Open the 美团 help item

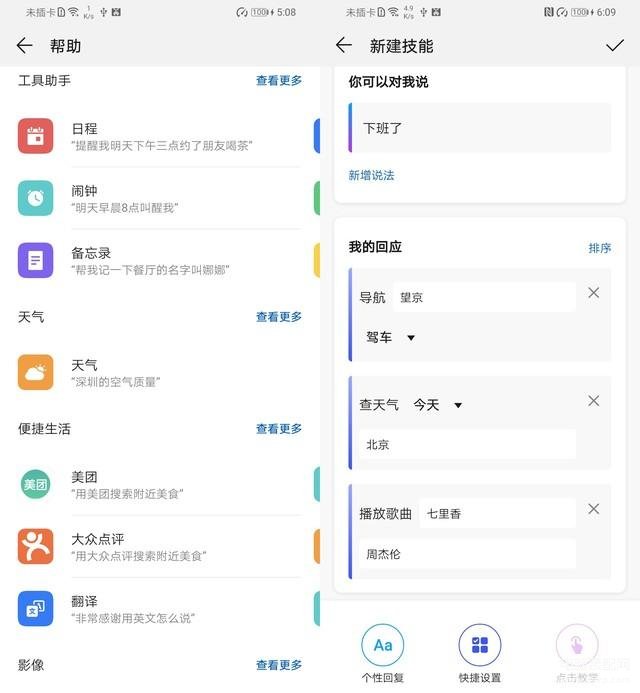point(160,484)
